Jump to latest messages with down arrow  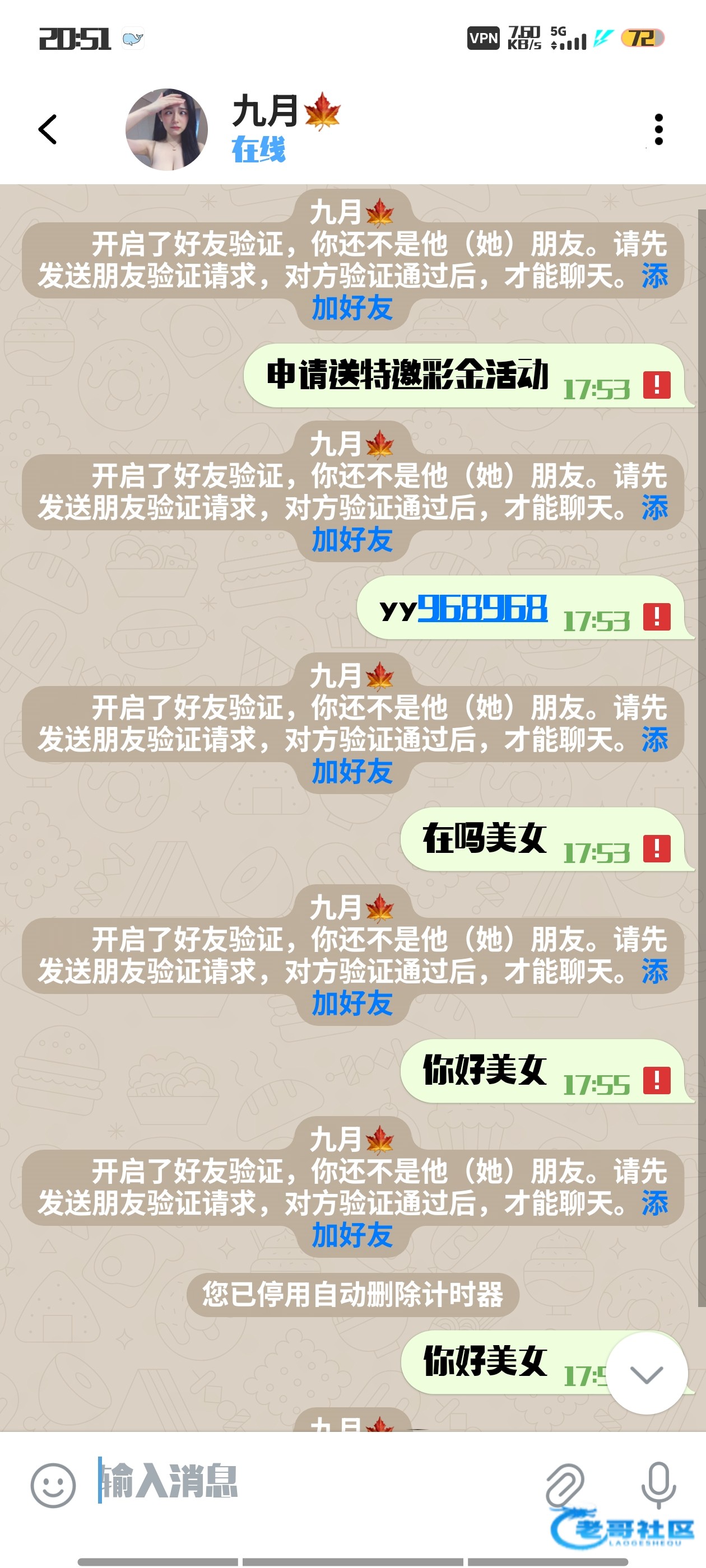pos(646,1374)
